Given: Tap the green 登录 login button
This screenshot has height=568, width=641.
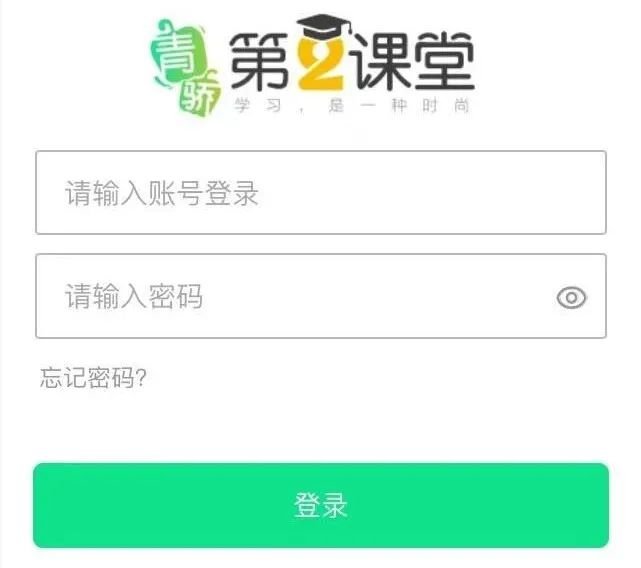Looking at the screenshot, I should pyautogui.click(x=320, y=505).
